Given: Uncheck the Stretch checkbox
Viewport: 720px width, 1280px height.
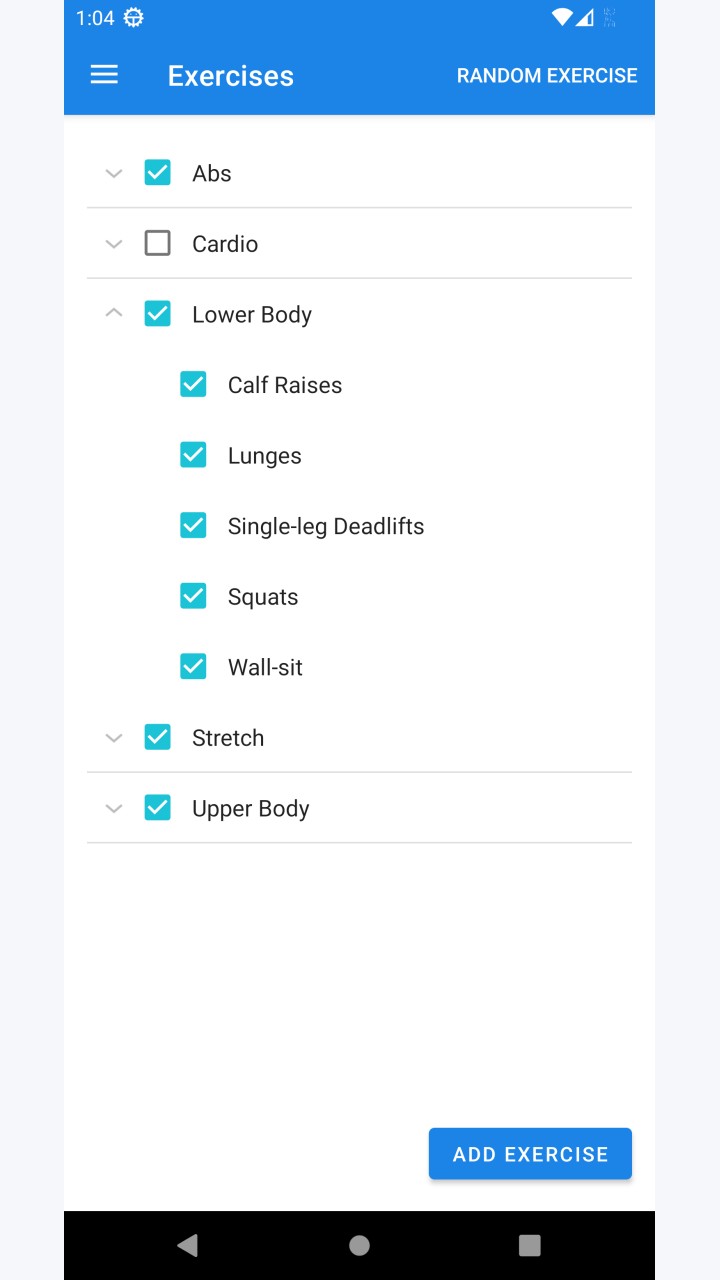Looking at the screenshot, I should [x=158, y=737].
